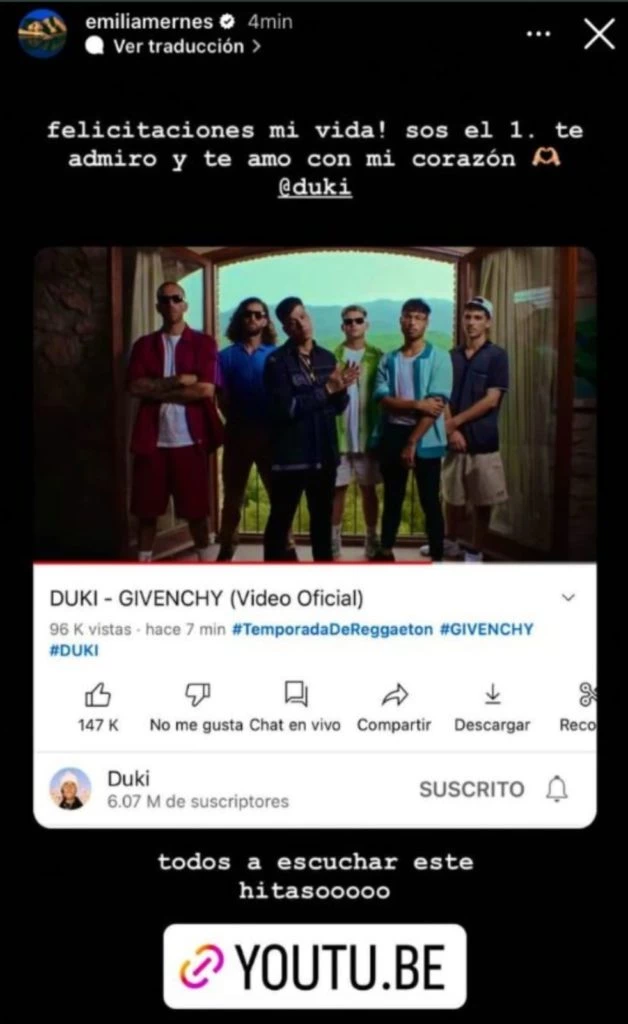Open the YOUTU.BE link sticker

click(314, 966)
